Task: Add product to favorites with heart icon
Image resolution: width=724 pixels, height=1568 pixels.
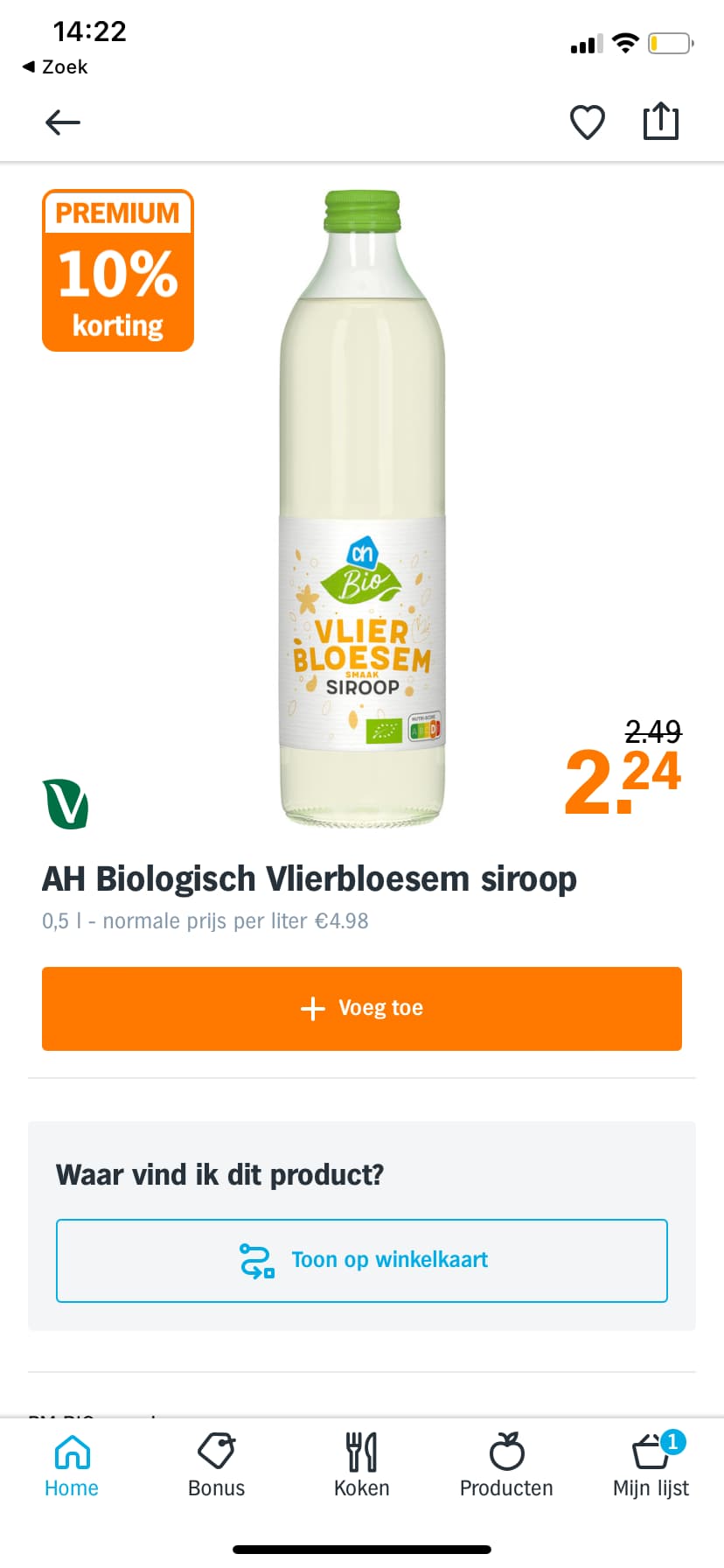Action: (x=588, y=122)
